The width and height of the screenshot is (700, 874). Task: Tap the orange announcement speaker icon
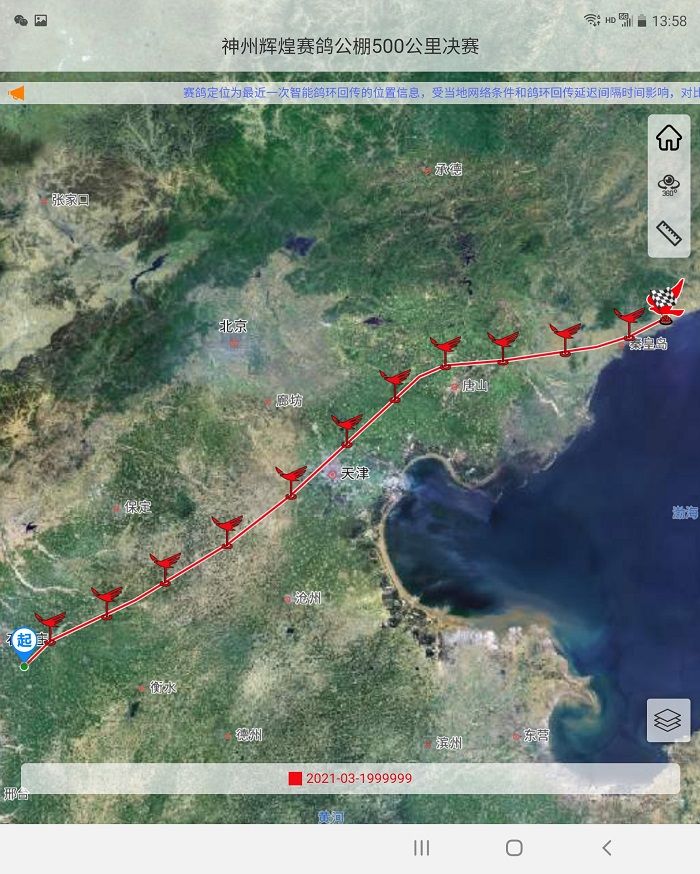16,93
